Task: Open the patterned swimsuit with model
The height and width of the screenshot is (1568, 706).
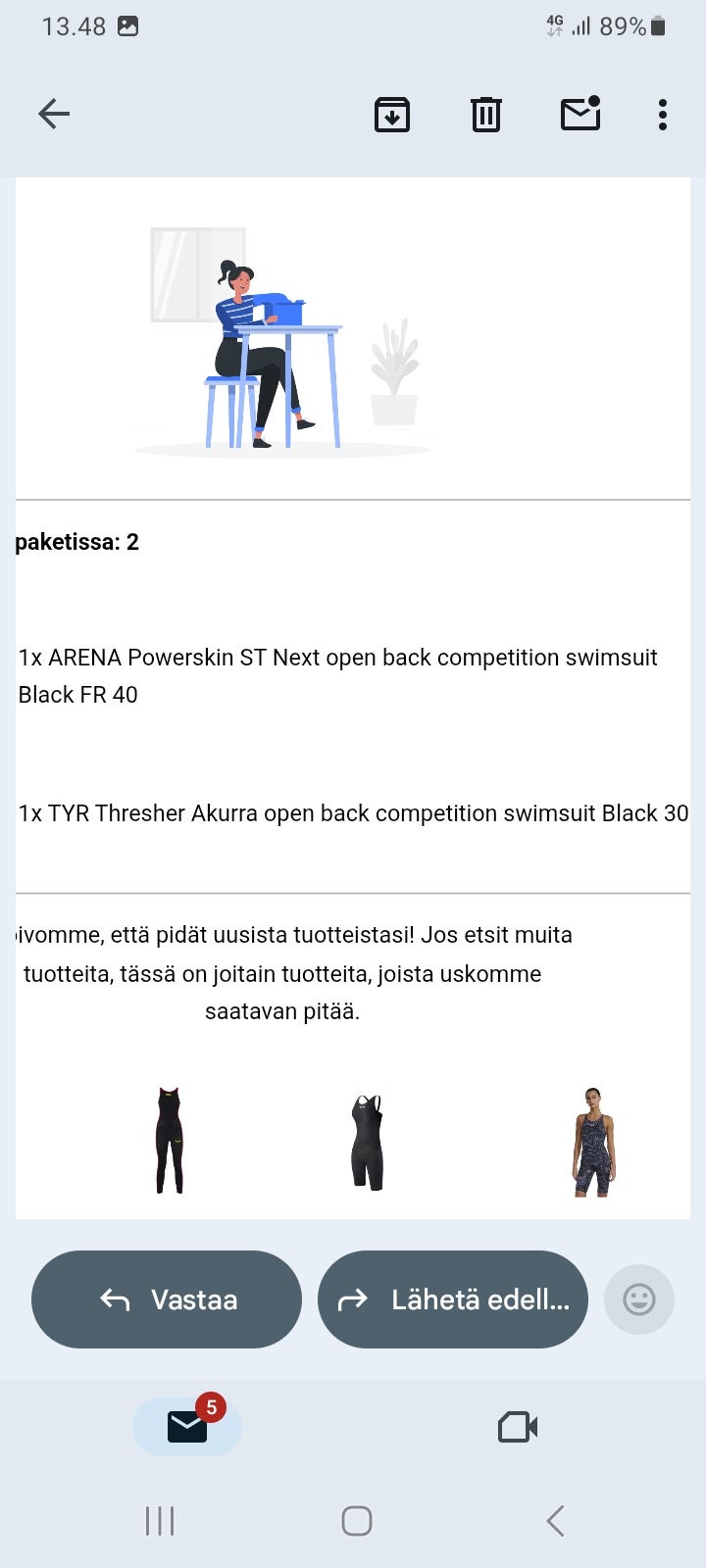Action: (x=593, y=1142)
